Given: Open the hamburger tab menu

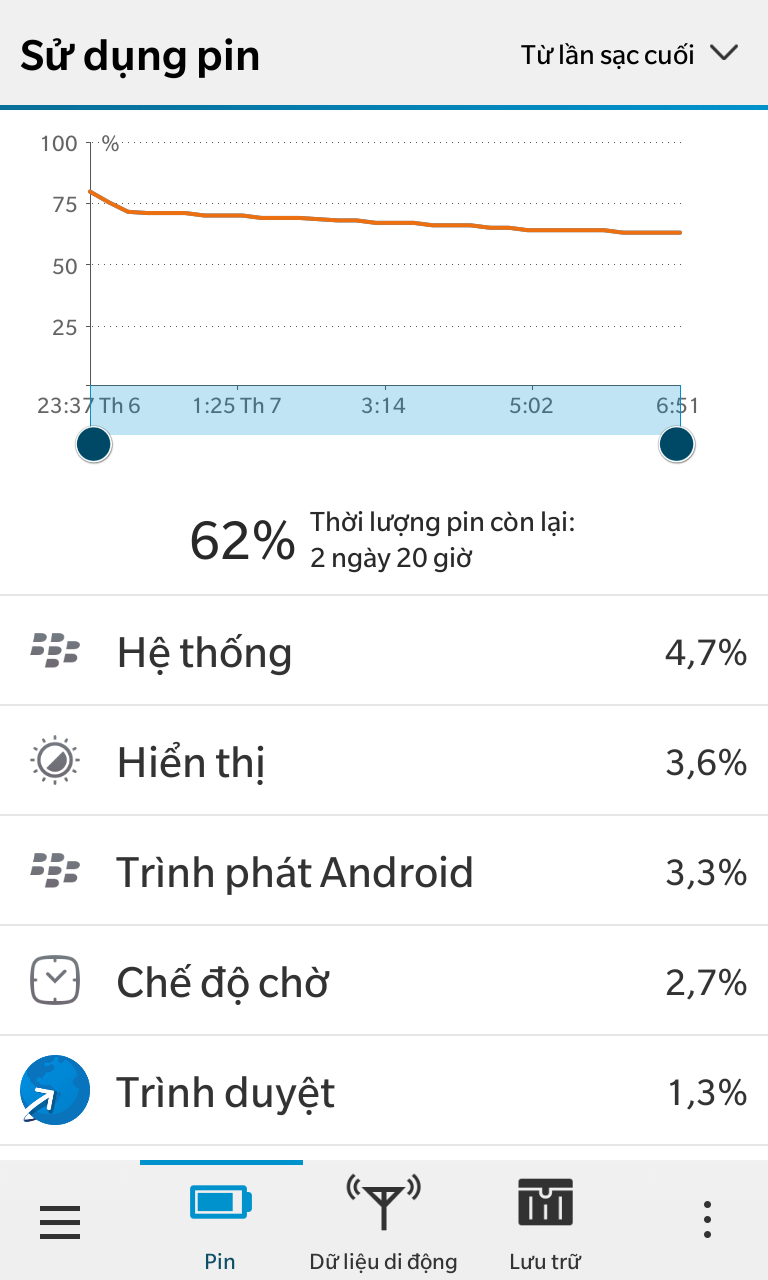Looking at the screenshot, I should pos(60,1221).
